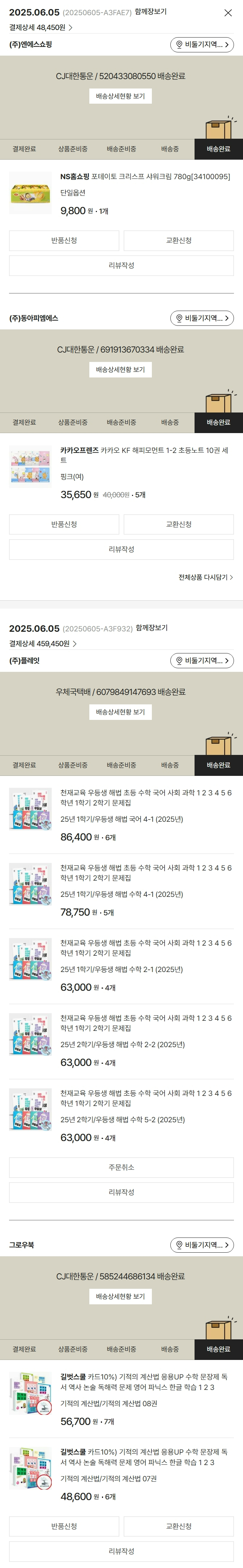Tap 전체상품 다시담기 link
This screenshot has height=1568, width=243.
tap(205, 577)
